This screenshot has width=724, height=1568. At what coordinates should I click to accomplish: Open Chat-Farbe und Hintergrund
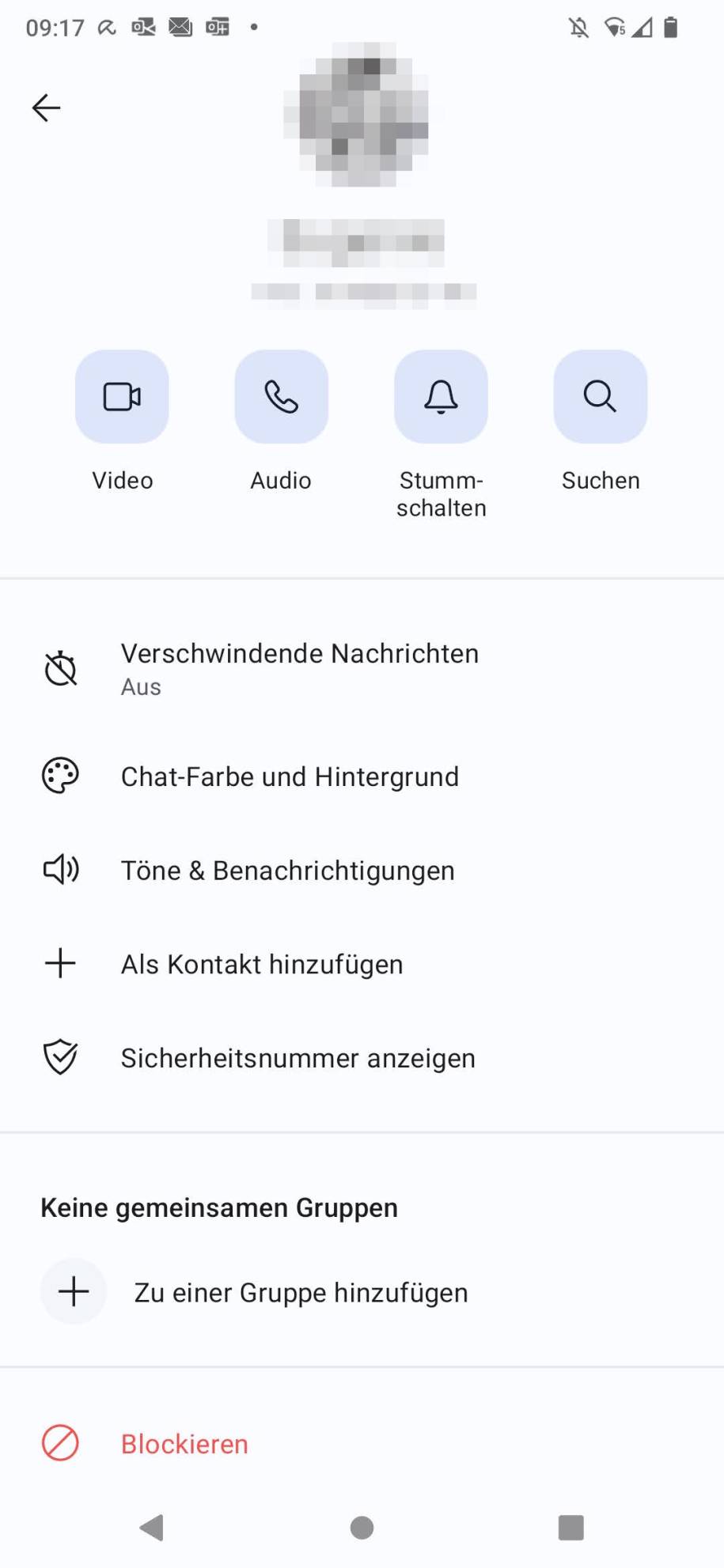click(x=290, y=776)
